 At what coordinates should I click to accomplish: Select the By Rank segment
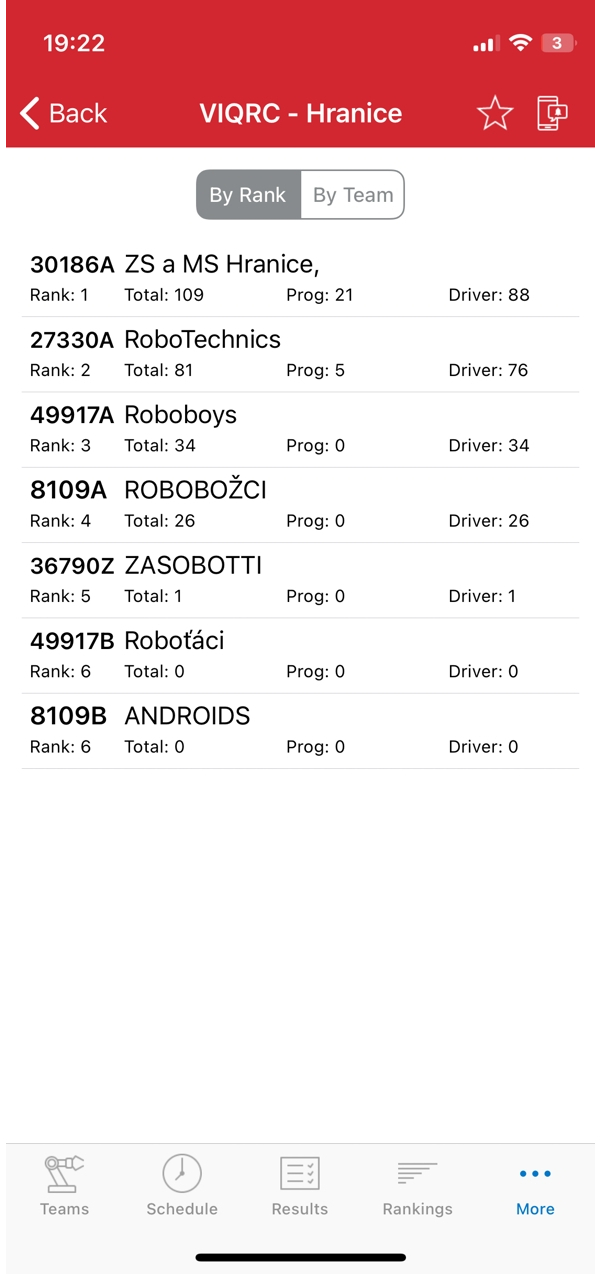[x=248, y=195]
